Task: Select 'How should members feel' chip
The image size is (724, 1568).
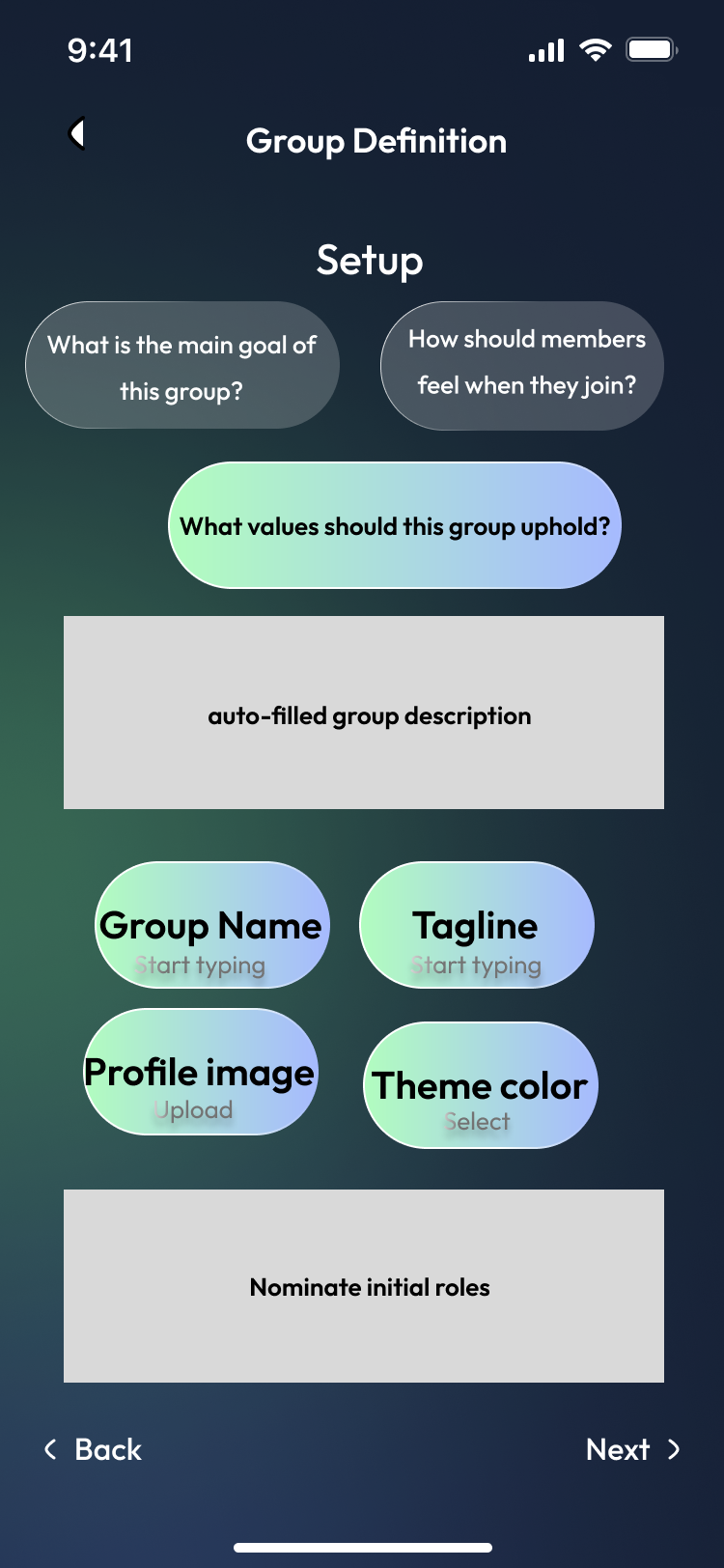Action: pos(522,366)
